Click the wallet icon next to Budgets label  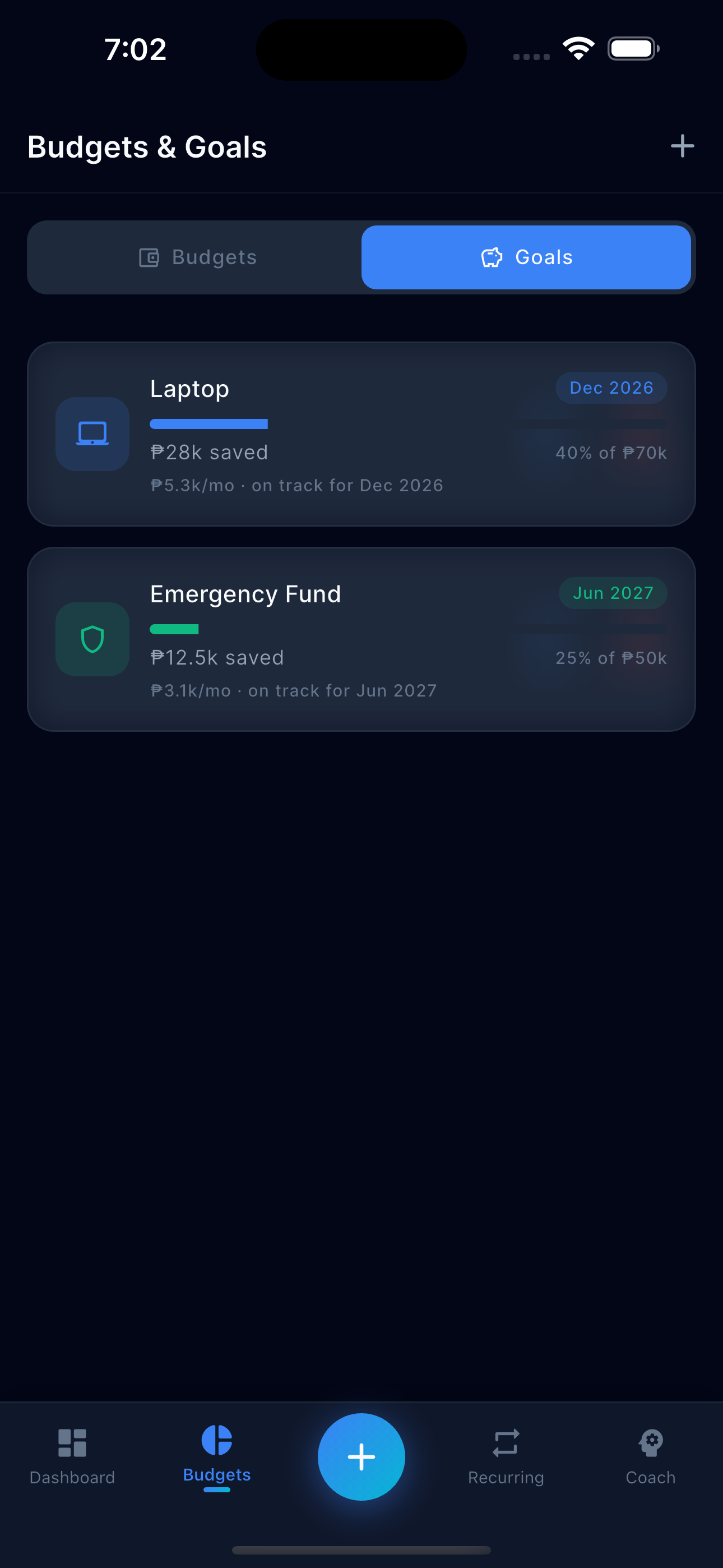(x=150, y=257)
